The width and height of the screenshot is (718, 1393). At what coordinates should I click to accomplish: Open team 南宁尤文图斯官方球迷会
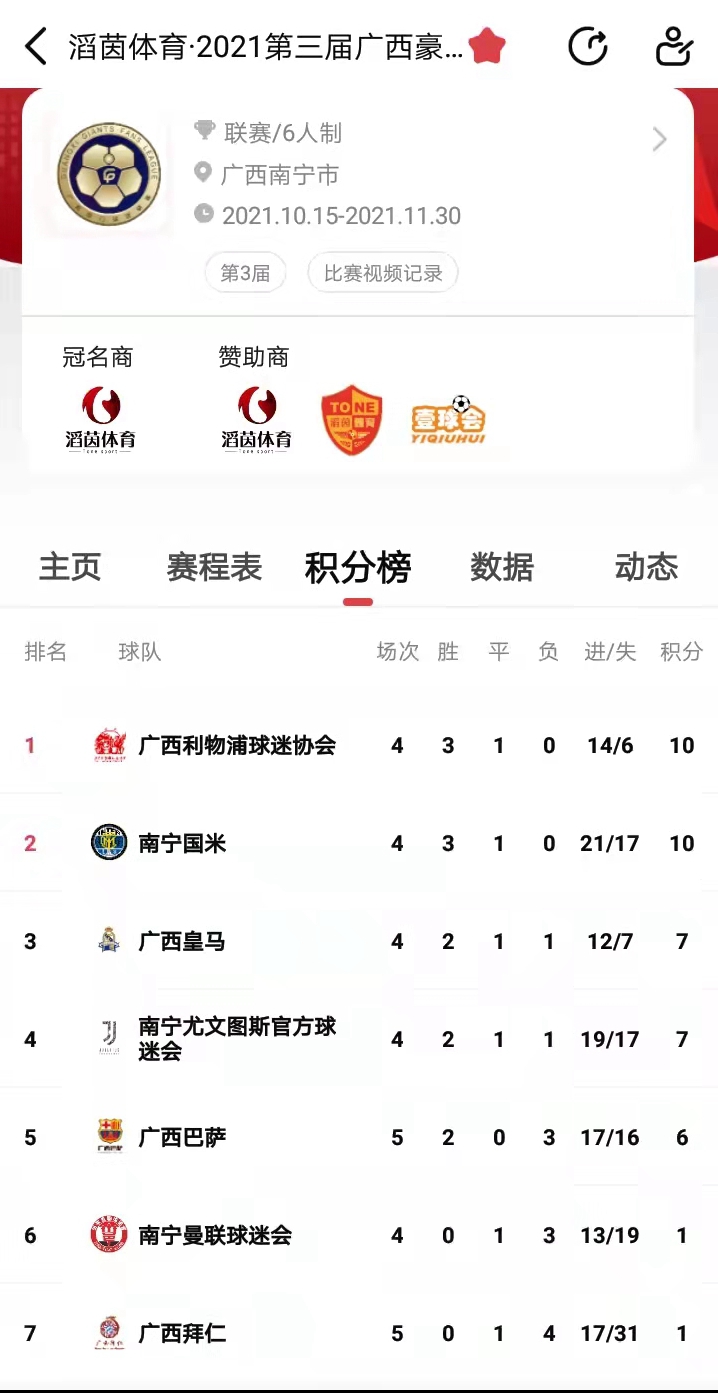(237, 1038)
